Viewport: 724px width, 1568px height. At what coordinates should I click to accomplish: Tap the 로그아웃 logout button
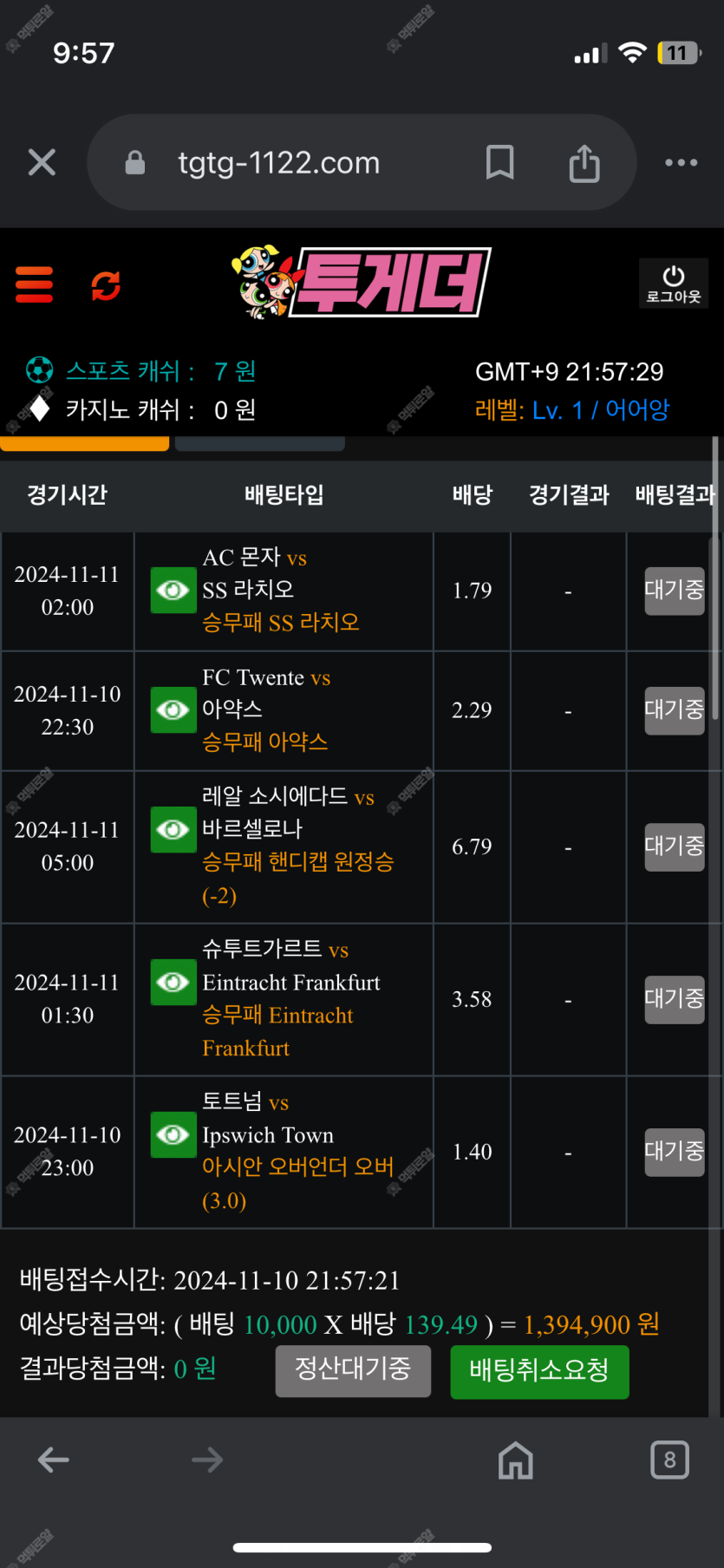click(x=674, y=284)
